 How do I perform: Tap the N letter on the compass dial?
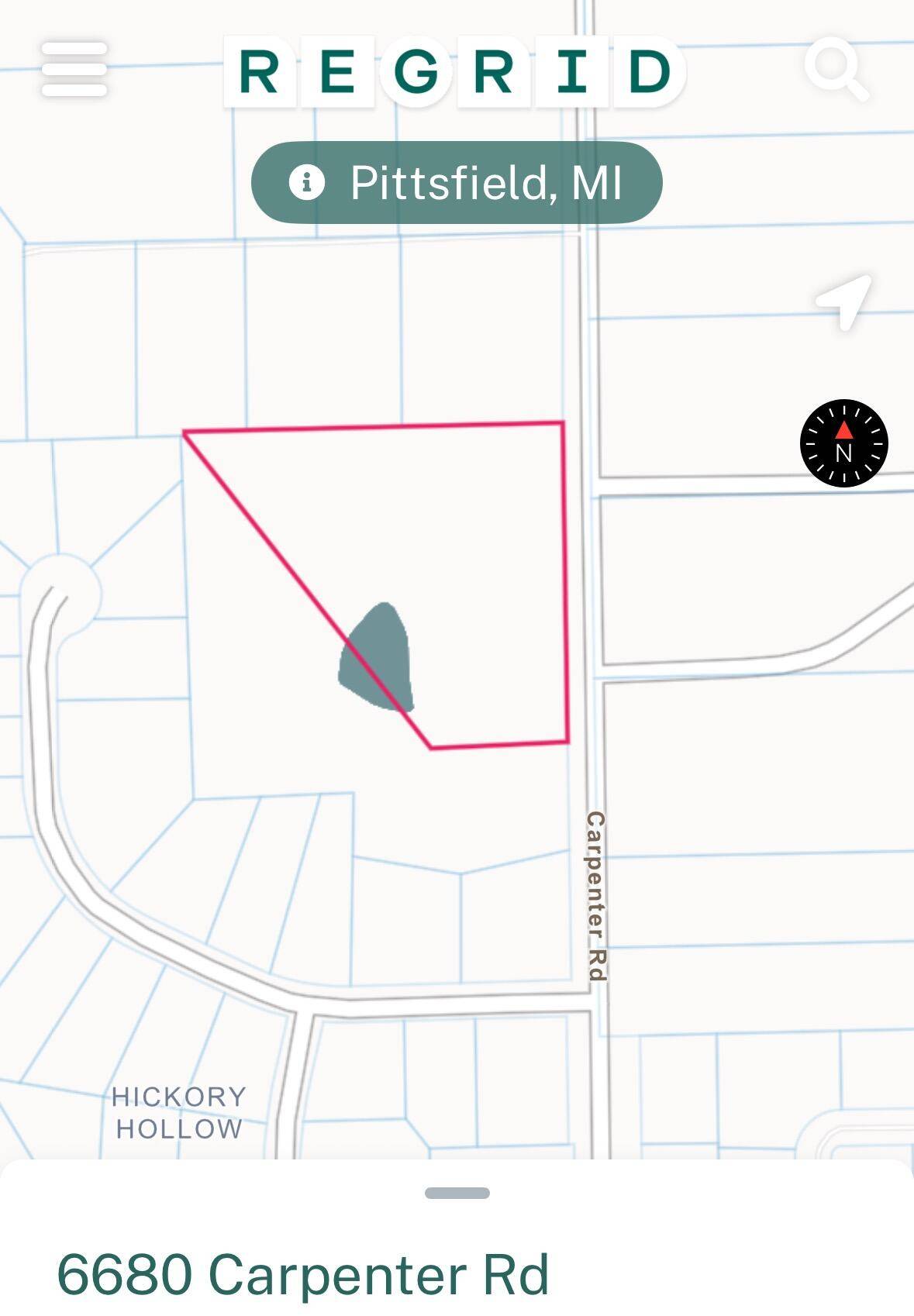[x=844, y=451]
